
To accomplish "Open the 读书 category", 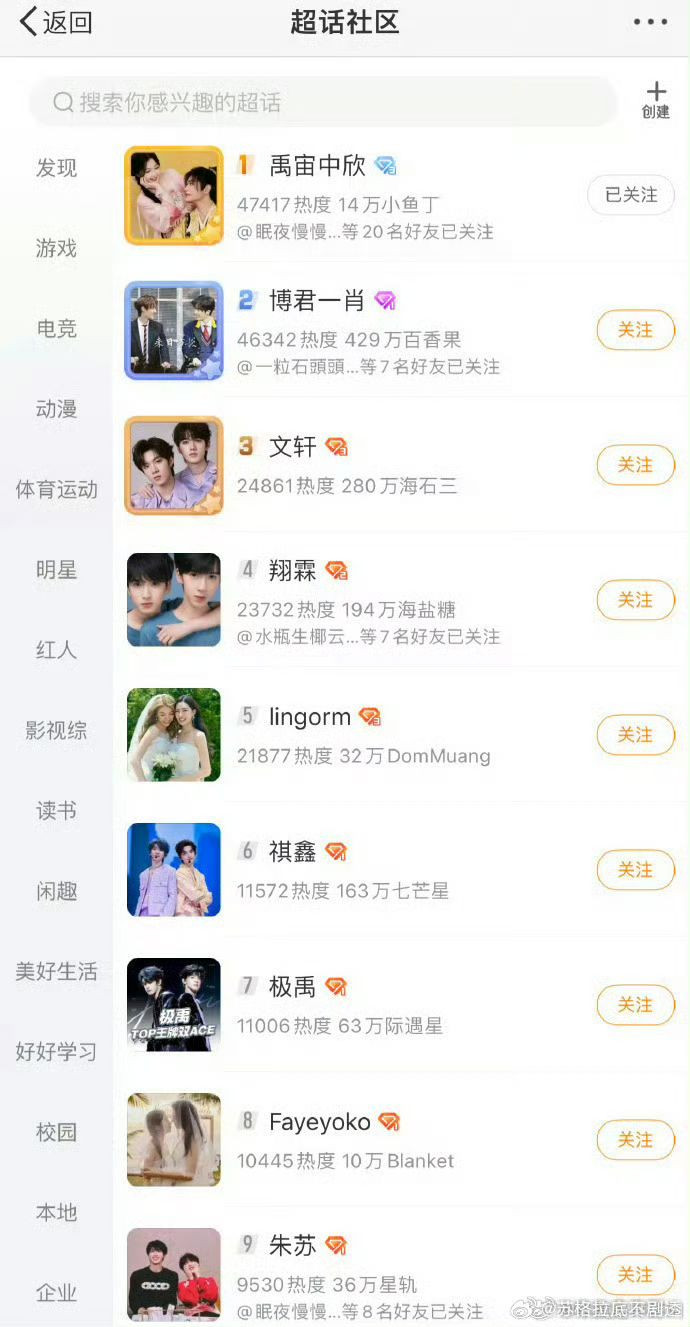I will 56,811.
